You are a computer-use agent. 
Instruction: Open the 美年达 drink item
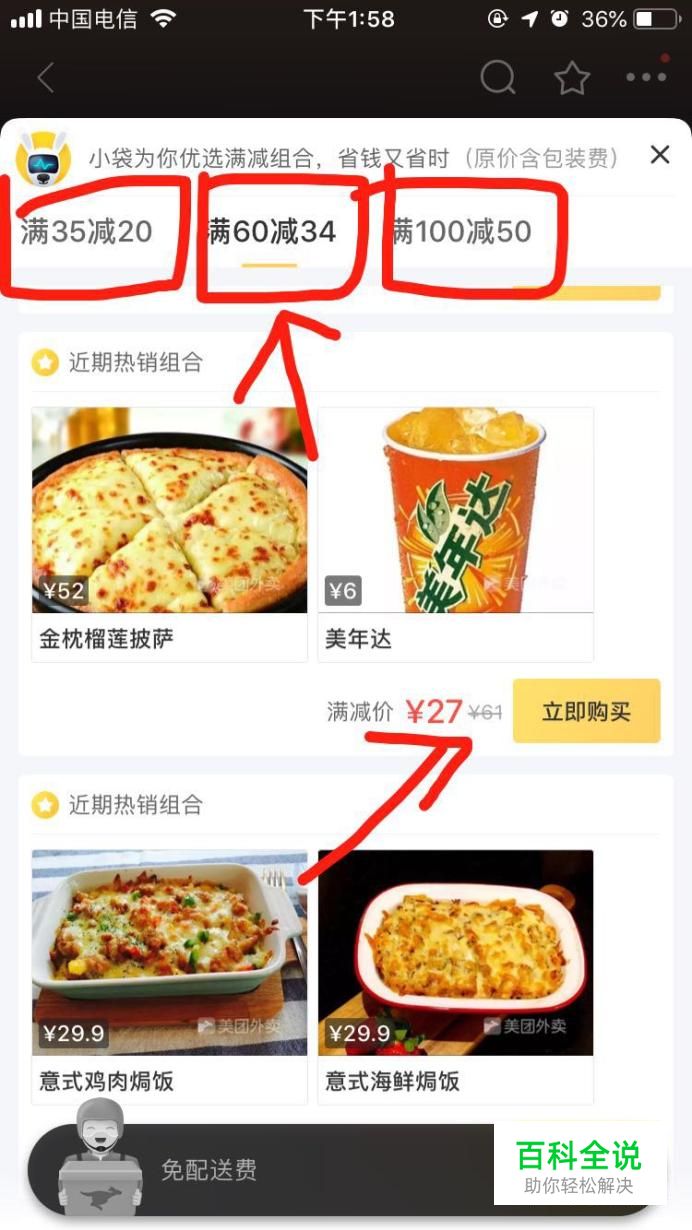[x=456, y=534]
